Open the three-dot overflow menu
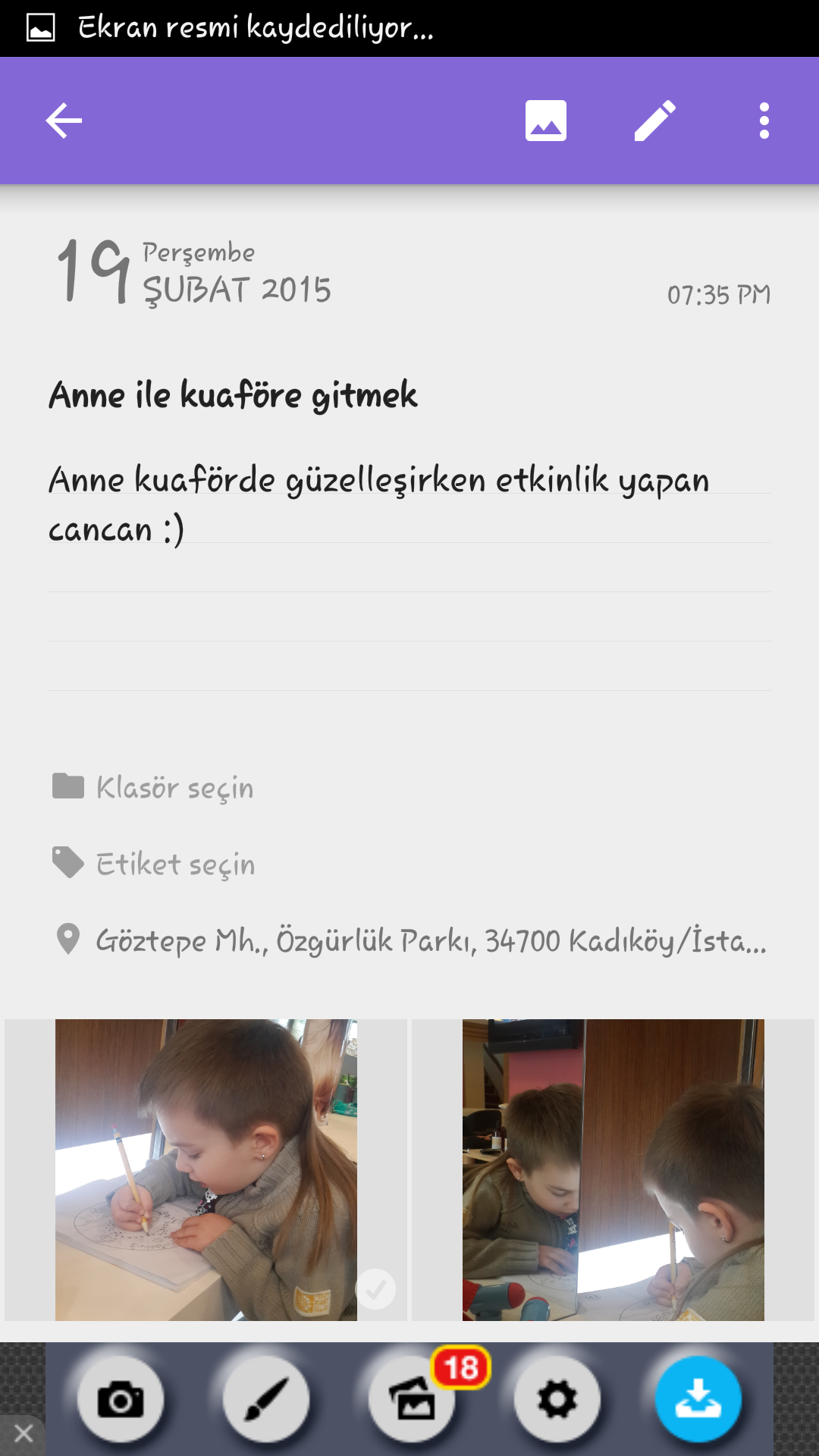The height and width of the screenshot is (1456, 819). pyautogui.click(x=764, y=121)
